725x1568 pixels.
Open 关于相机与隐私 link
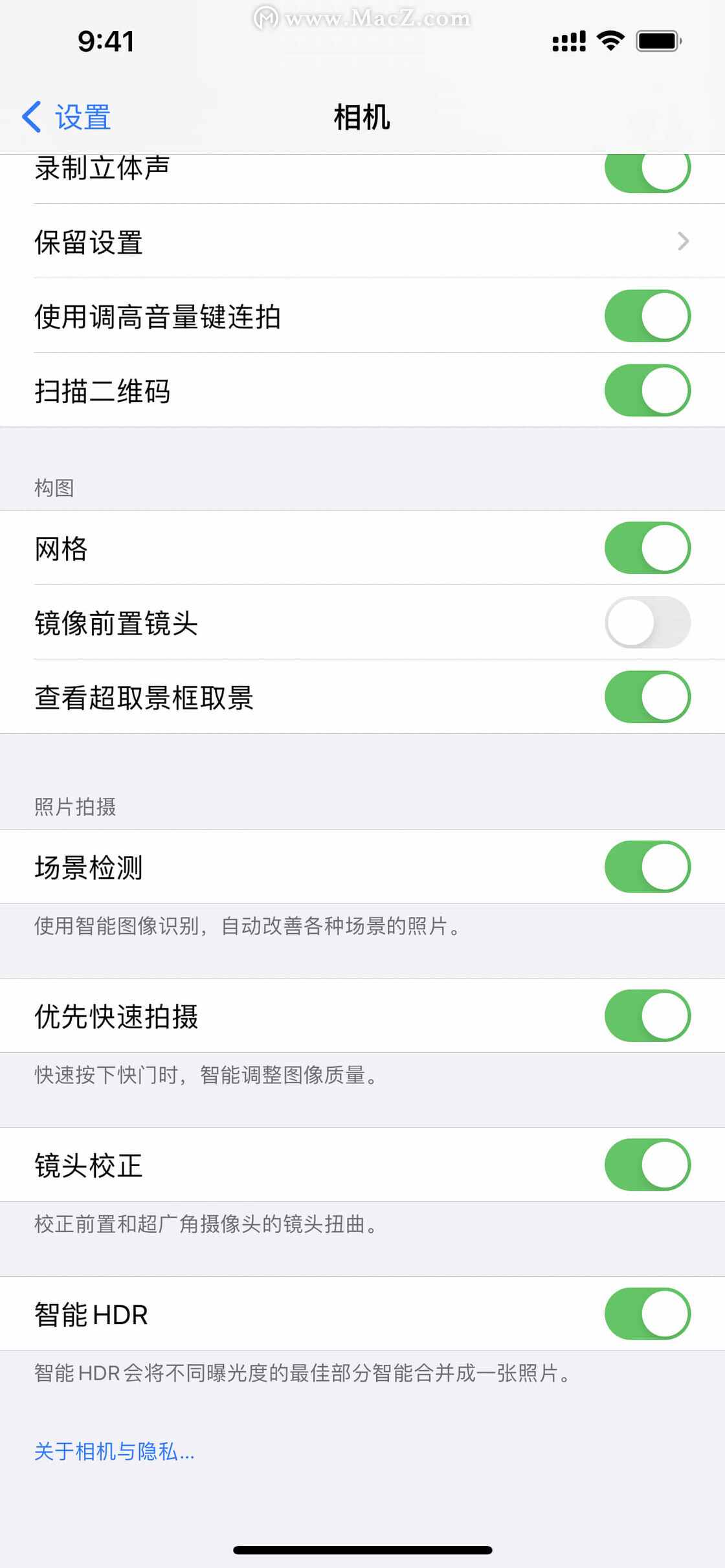114,1452
